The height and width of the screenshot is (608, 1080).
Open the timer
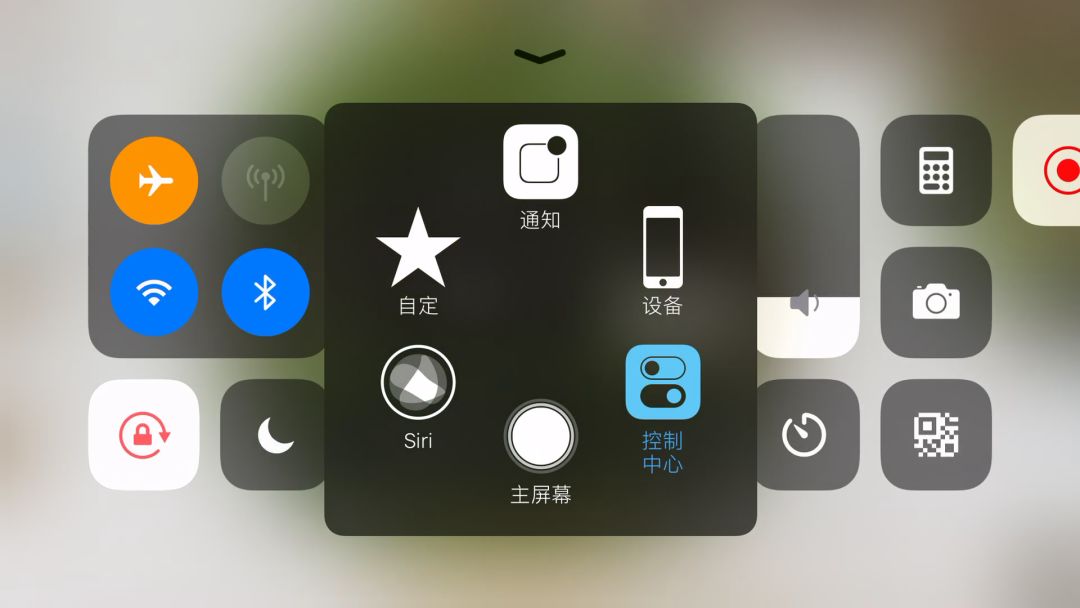806,435
